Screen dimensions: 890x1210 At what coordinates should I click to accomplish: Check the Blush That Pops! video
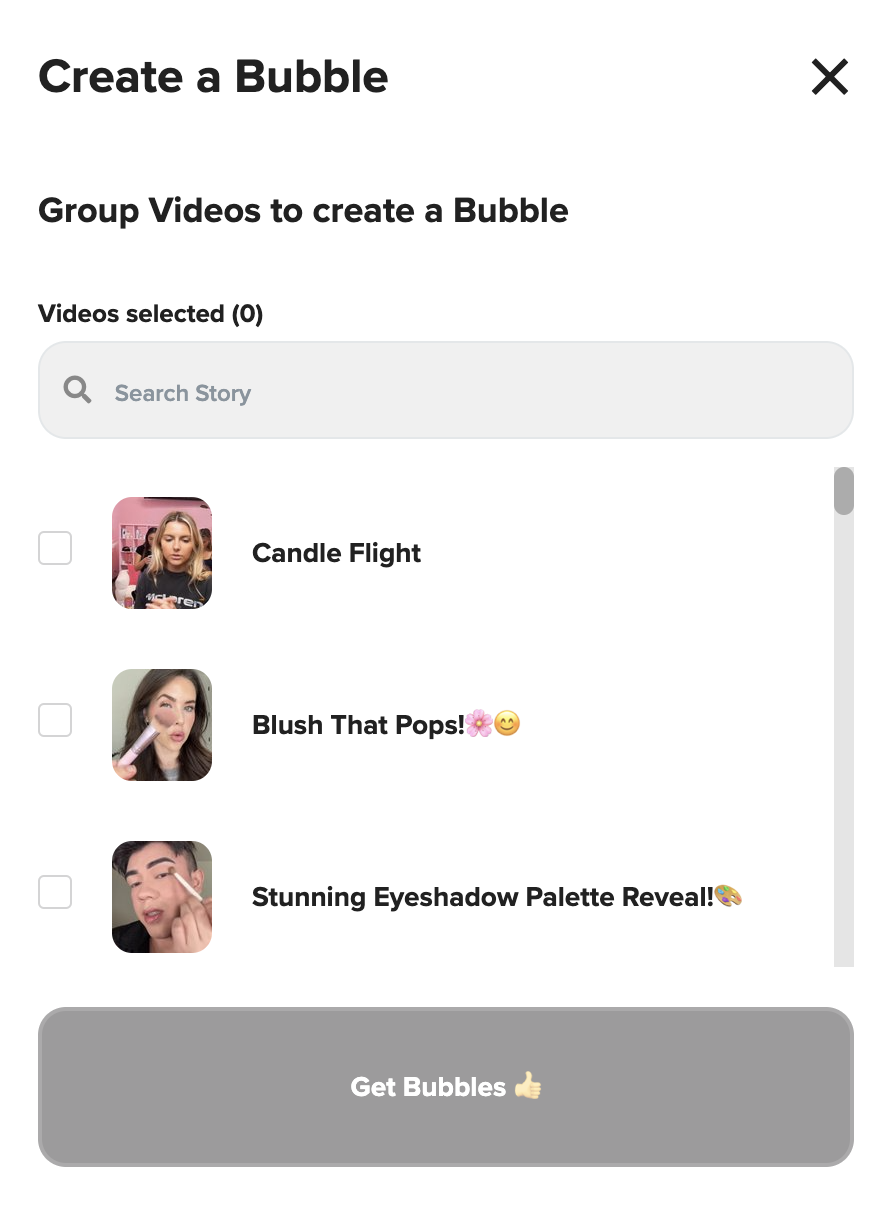click(x=55, y=720)
